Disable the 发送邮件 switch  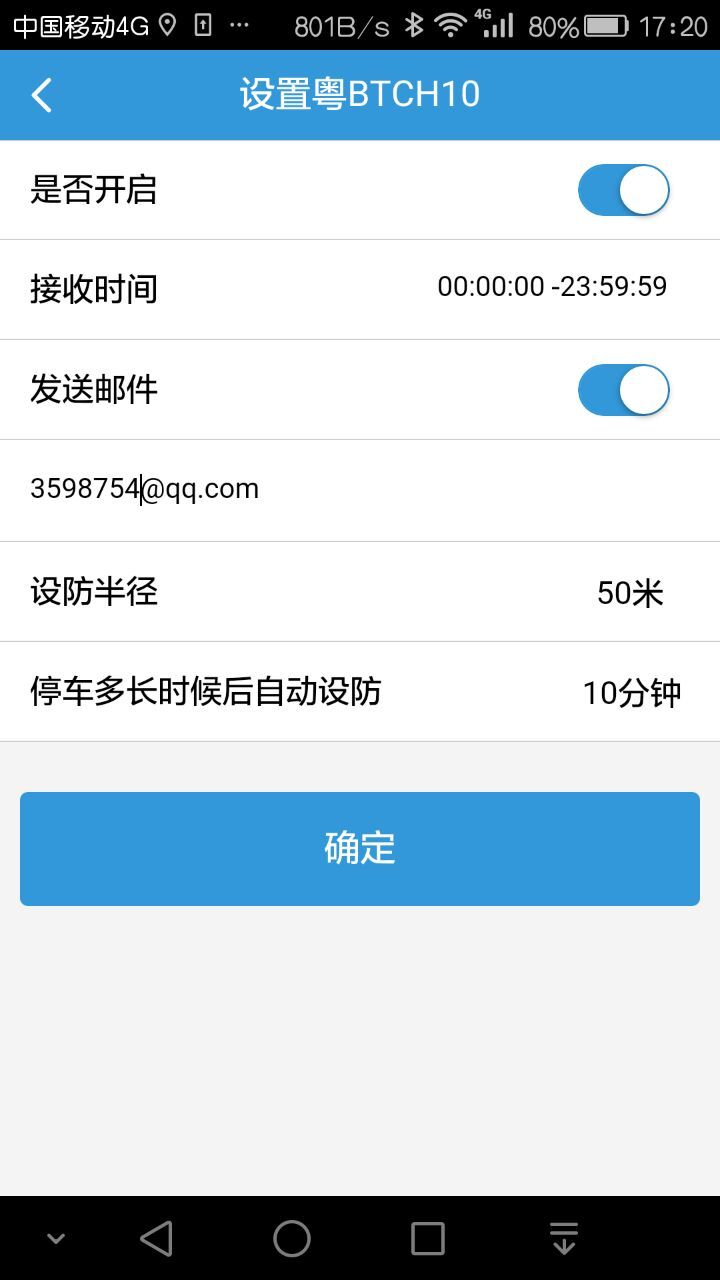(623, 390)
